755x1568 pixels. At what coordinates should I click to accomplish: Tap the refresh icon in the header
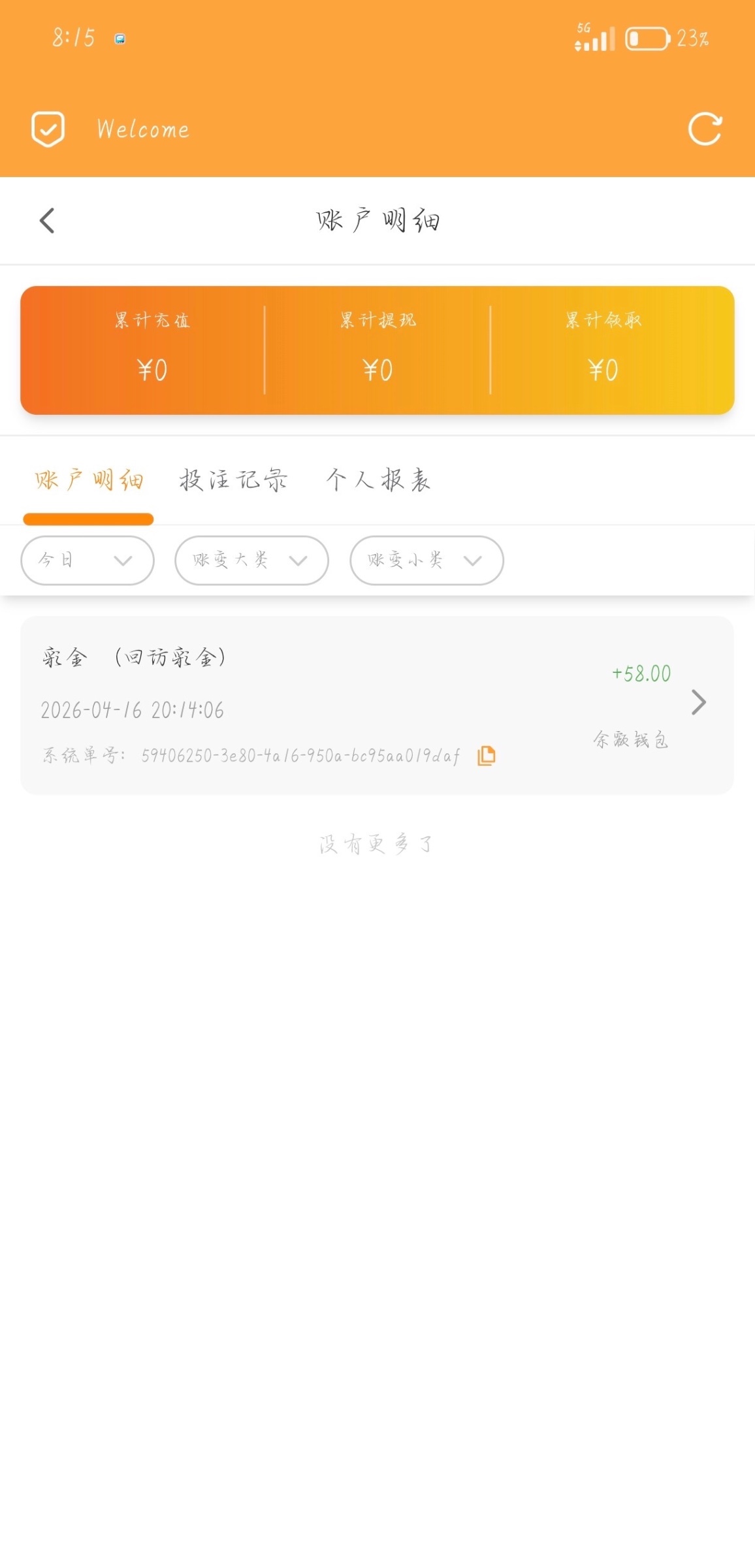click(x=705, y=129)
